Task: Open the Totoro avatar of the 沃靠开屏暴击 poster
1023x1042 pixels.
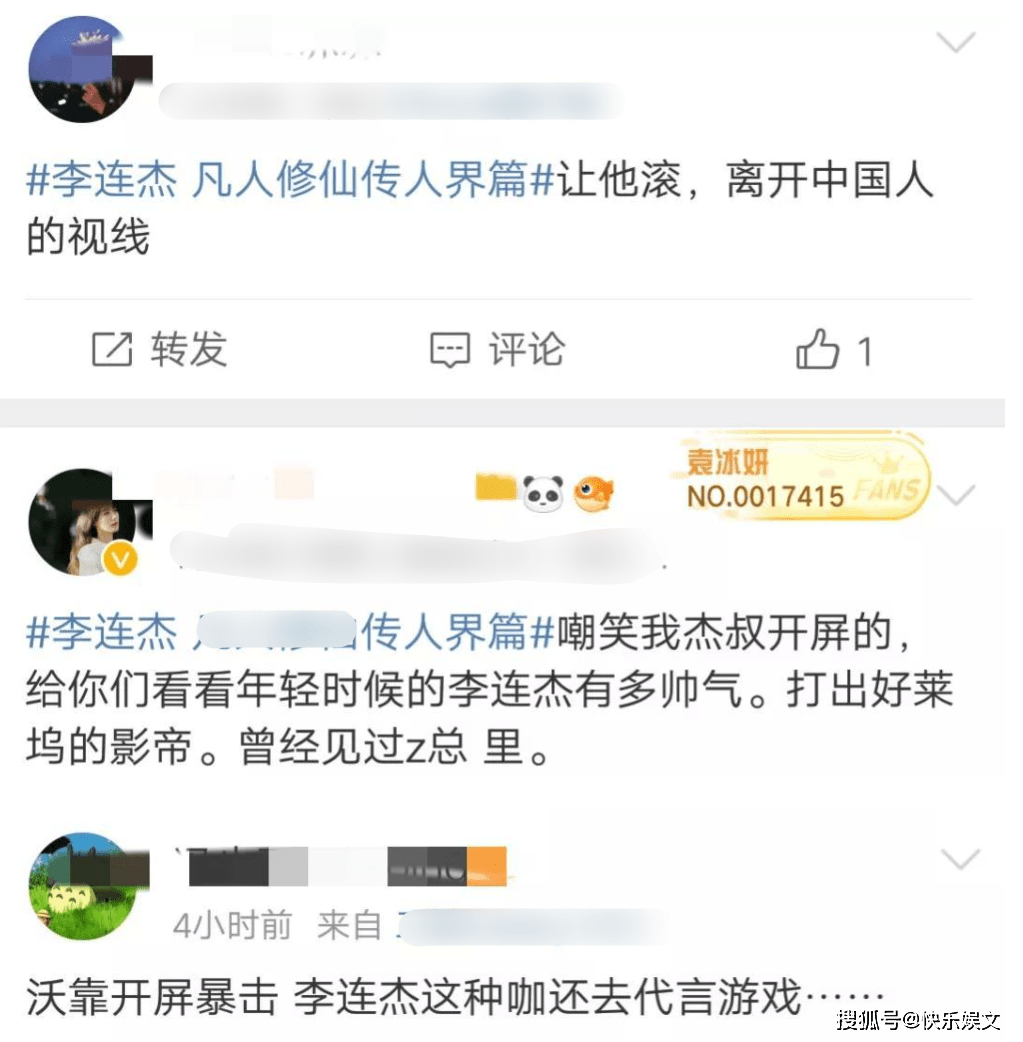Action: [x=82, y=886]
